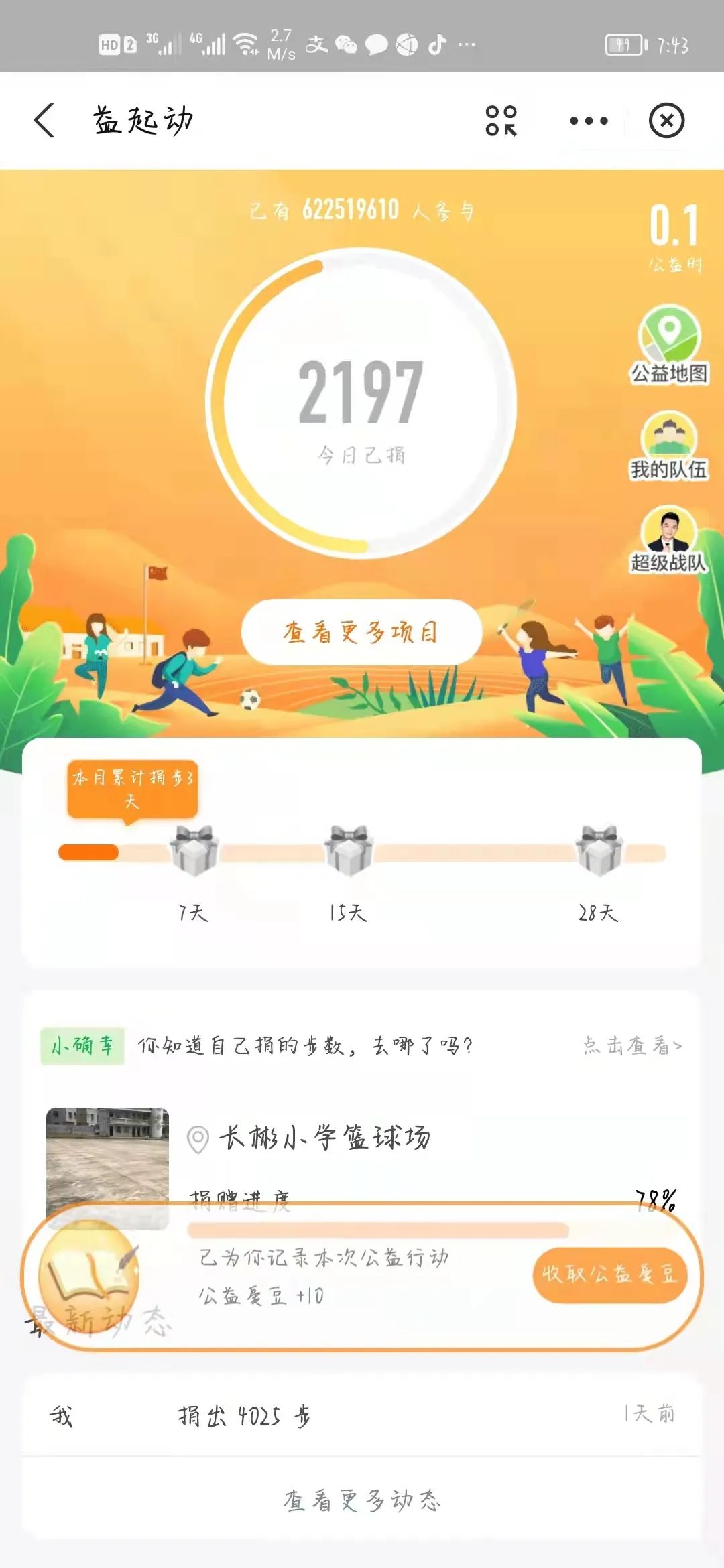The image size is (724, 1568).
Task: Tap the 15天 gift box reward
Action: (347, 851)
